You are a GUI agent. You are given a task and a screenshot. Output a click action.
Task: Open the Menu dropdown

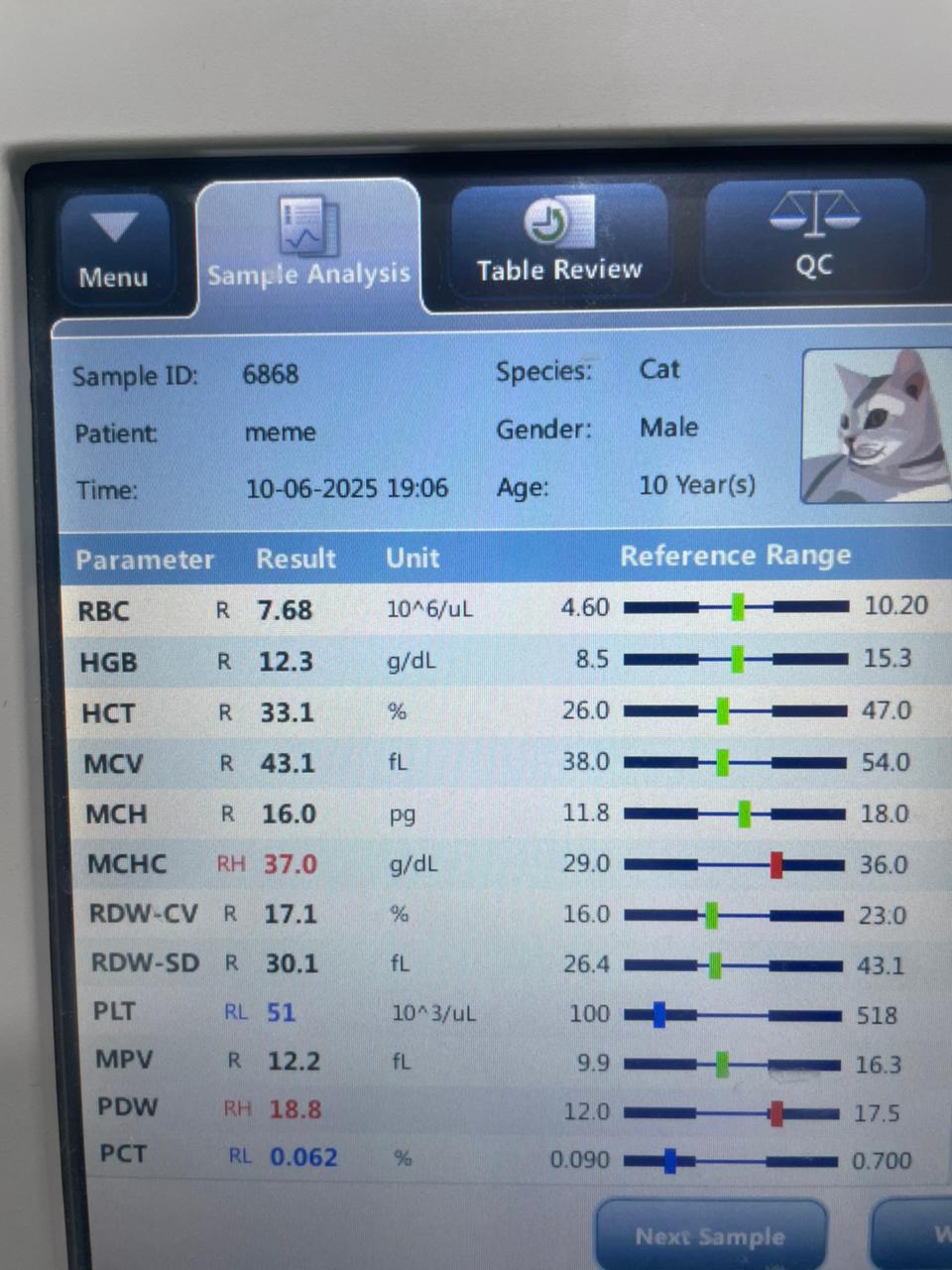point(113,248)
